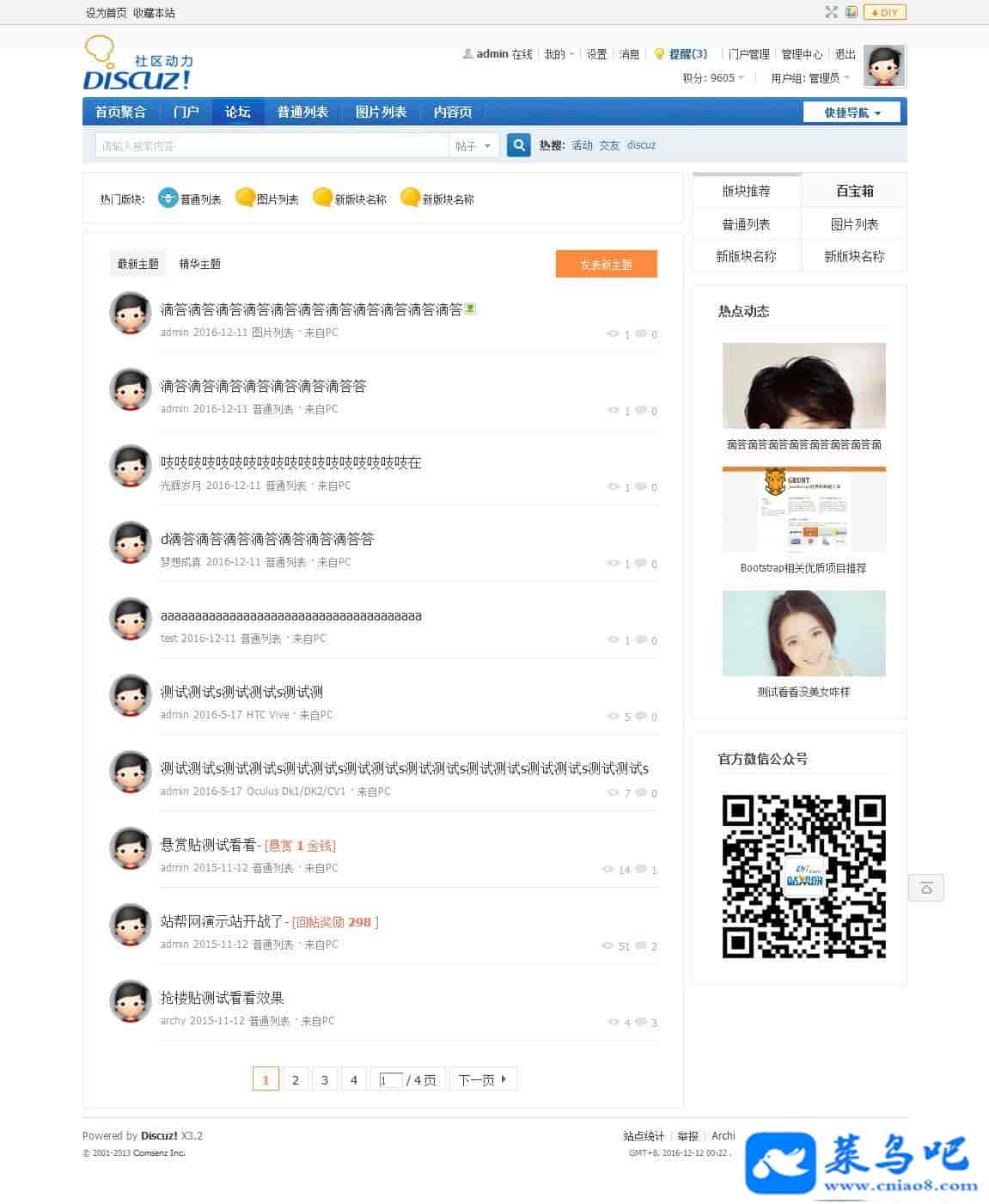This screenshot has width=989, height=1204.
Task: Tap the back-to-top arrow button
Action: coord(925,888)
